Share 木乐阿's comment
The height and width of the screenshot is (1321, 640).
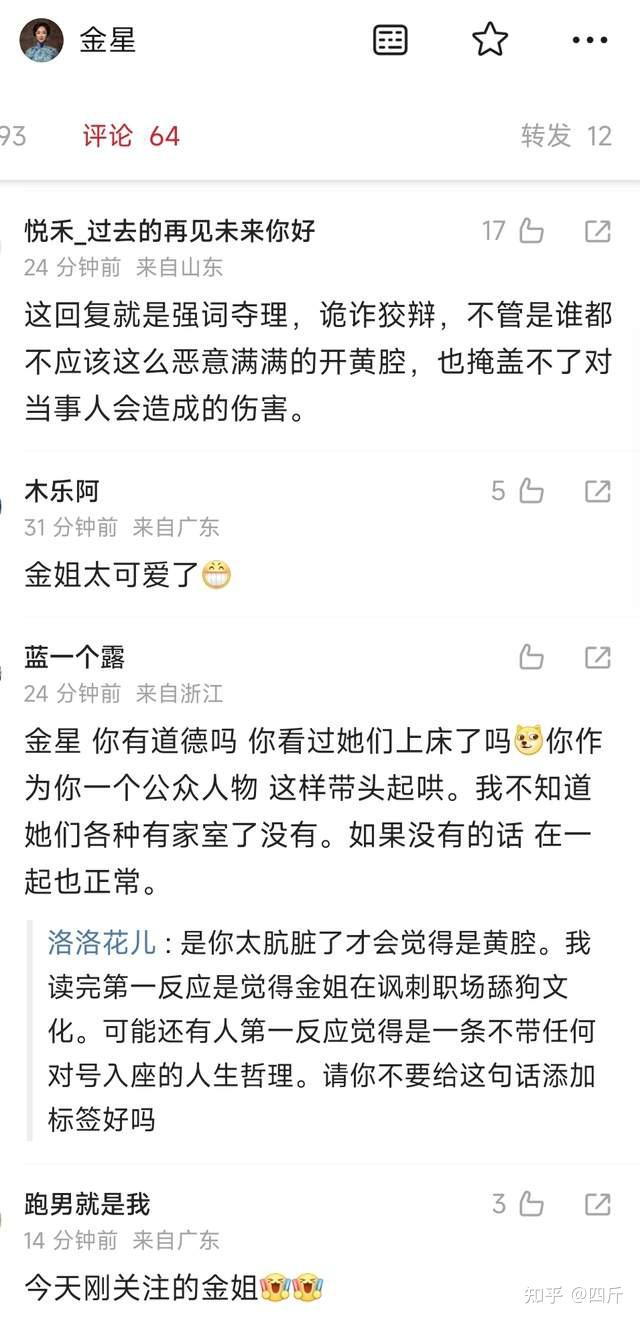click(597, 491)
